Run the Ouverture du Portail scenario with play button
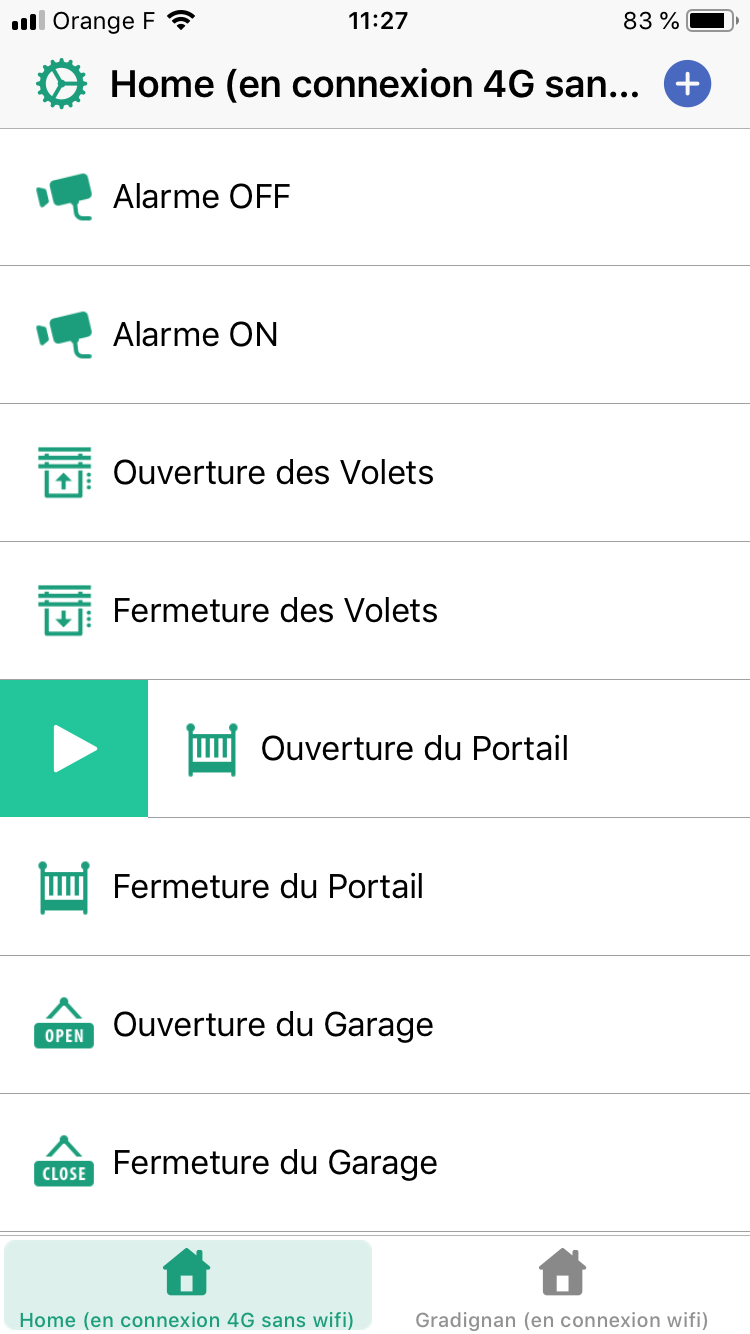The height and width of the screenshot is (1334, 750). point(74,748)
